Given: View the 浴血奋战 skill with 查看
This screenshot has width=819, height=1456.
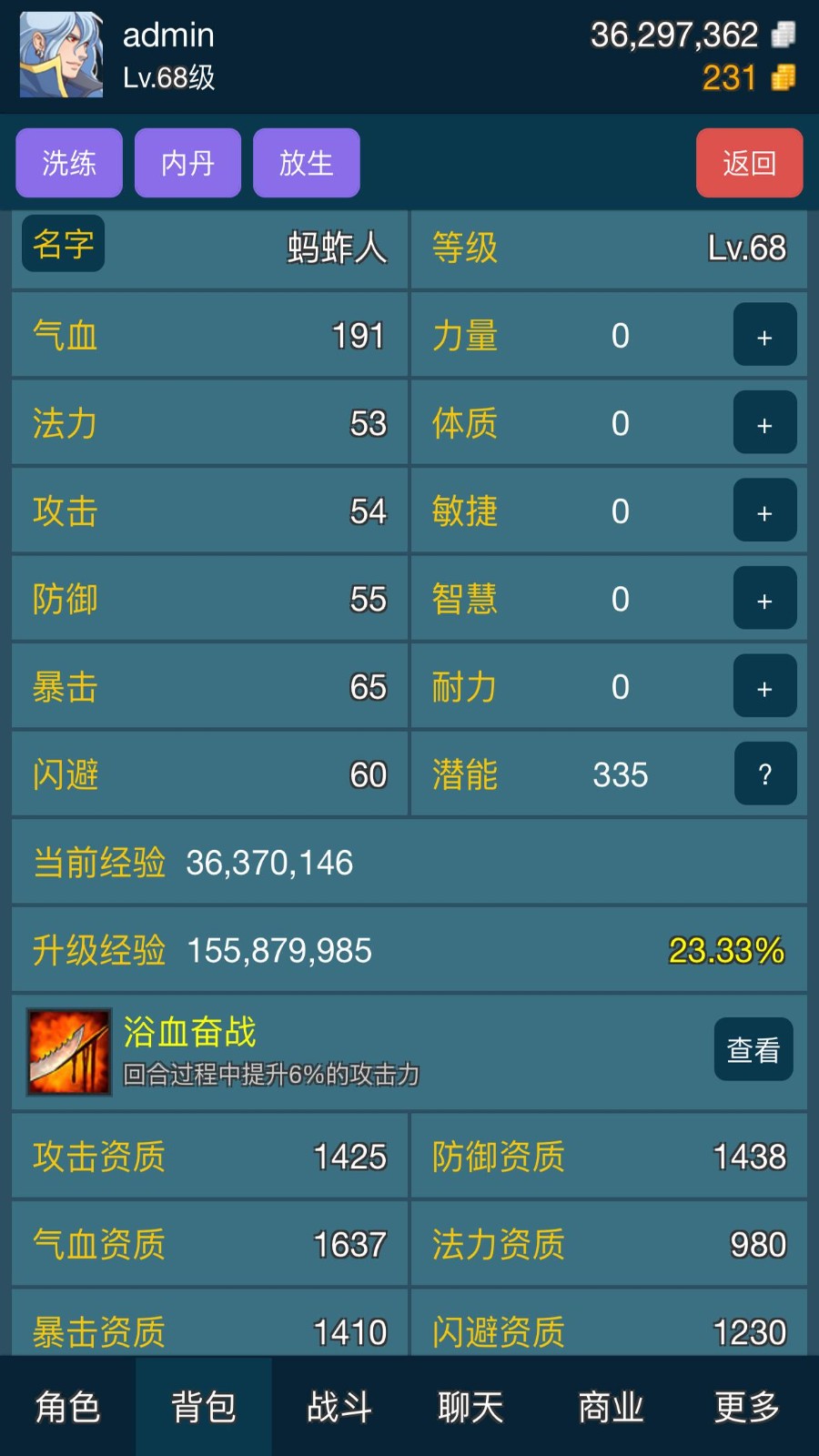Looking at the screenshot, I should [x=753, y=1049].
